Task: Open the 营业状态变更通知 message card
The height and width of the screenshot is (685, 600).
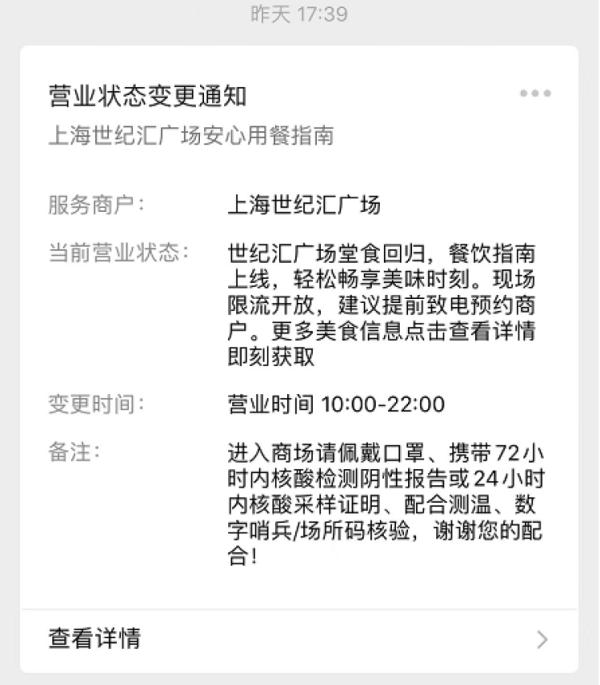Action: click(x=298, y=330)
